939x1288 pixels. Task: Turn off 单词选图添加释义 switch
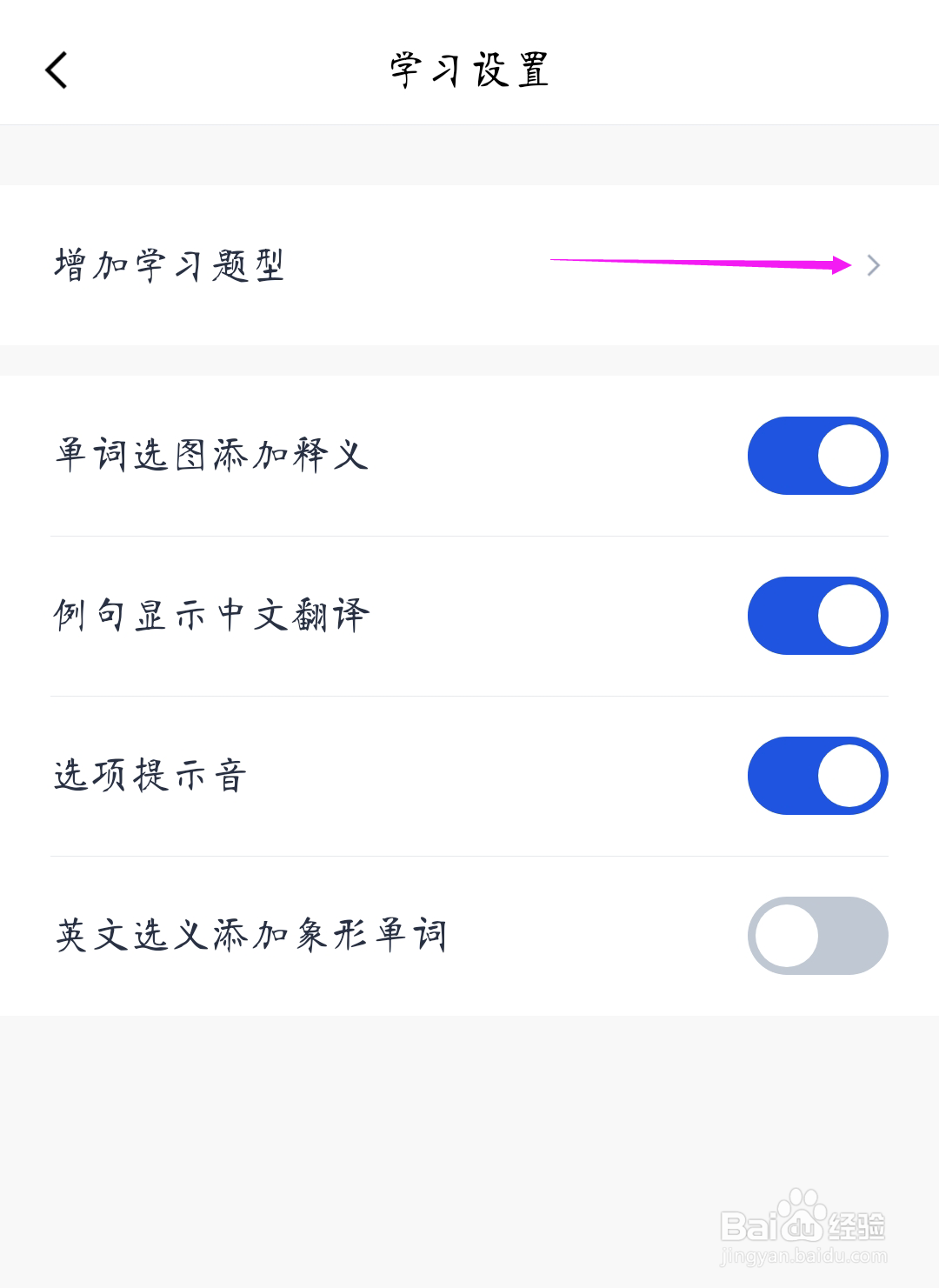point(817,456)
